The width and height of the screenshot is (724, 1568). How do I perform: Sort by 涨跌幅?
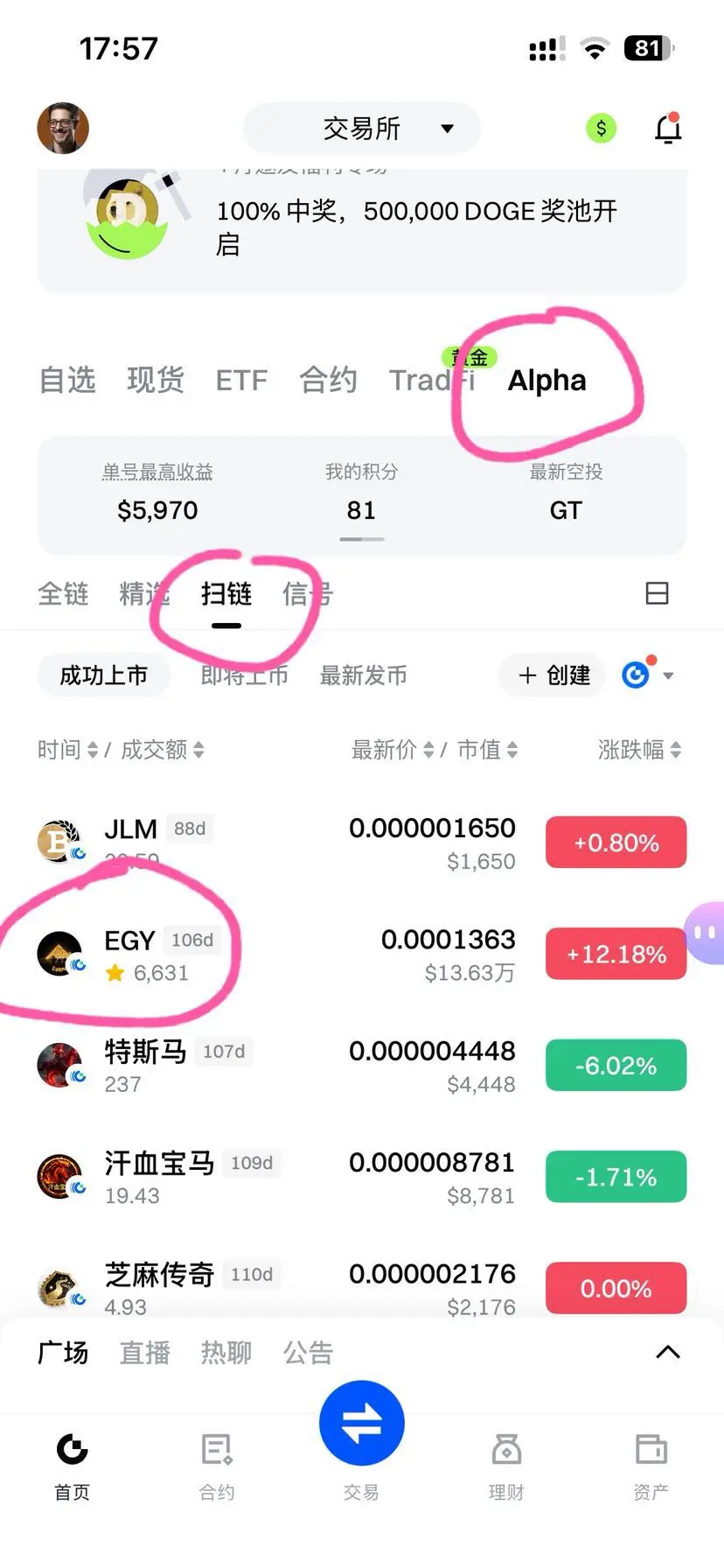(x=639, y=750)
